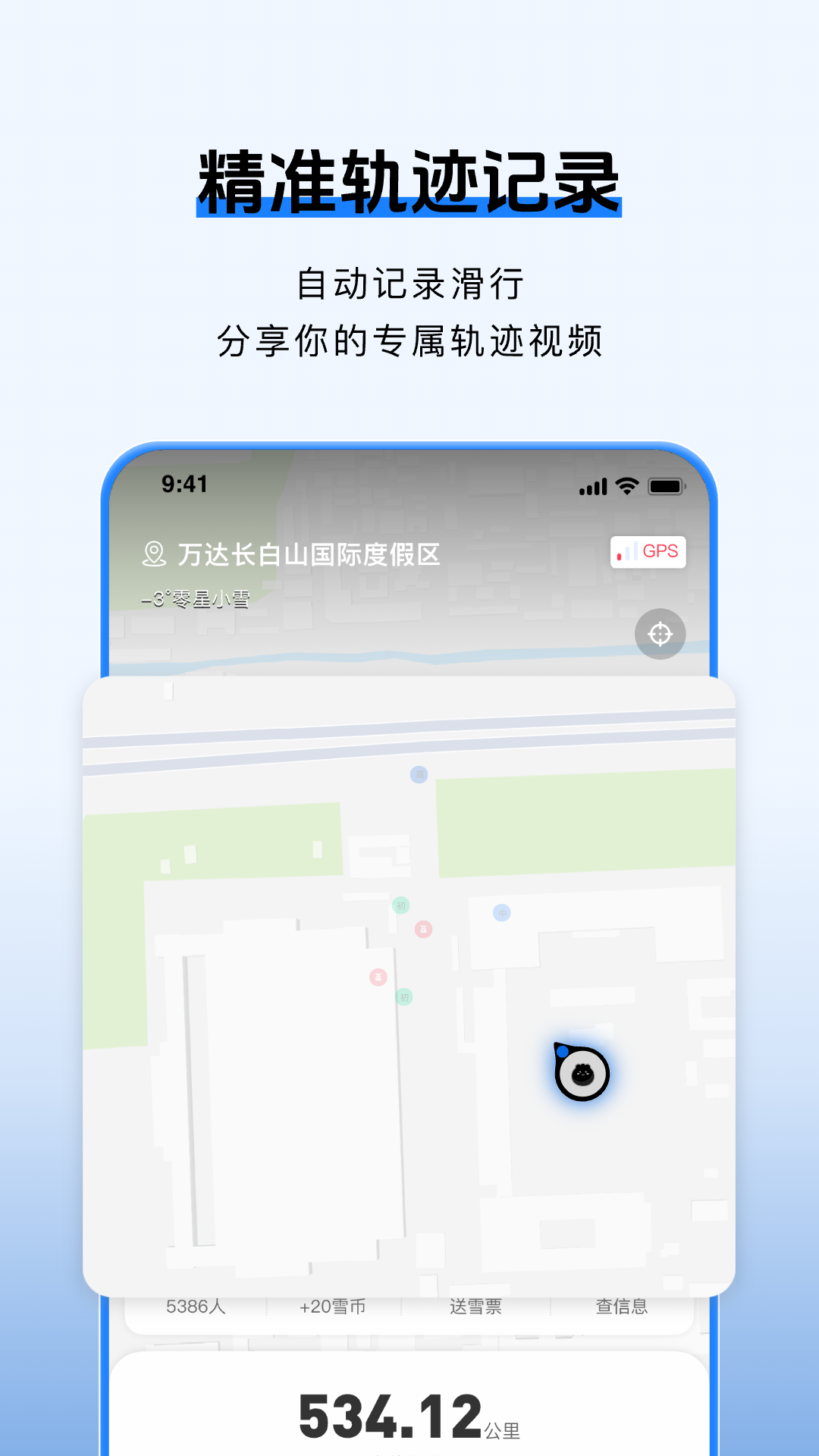
Task: Tap the crosshair recenter location button
Action: 661,634
